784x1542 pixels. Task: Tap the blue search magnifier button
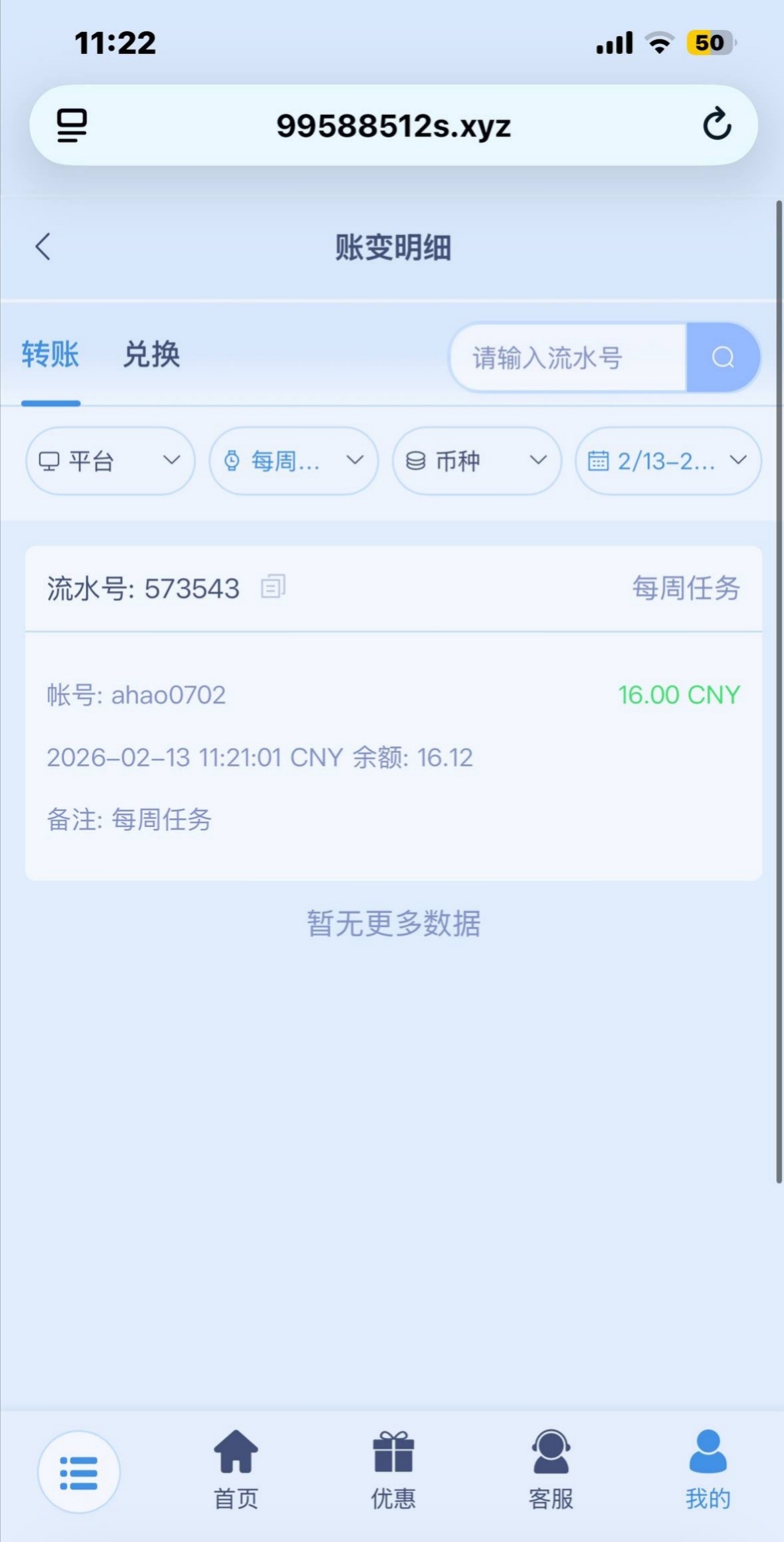pos(723,358)
